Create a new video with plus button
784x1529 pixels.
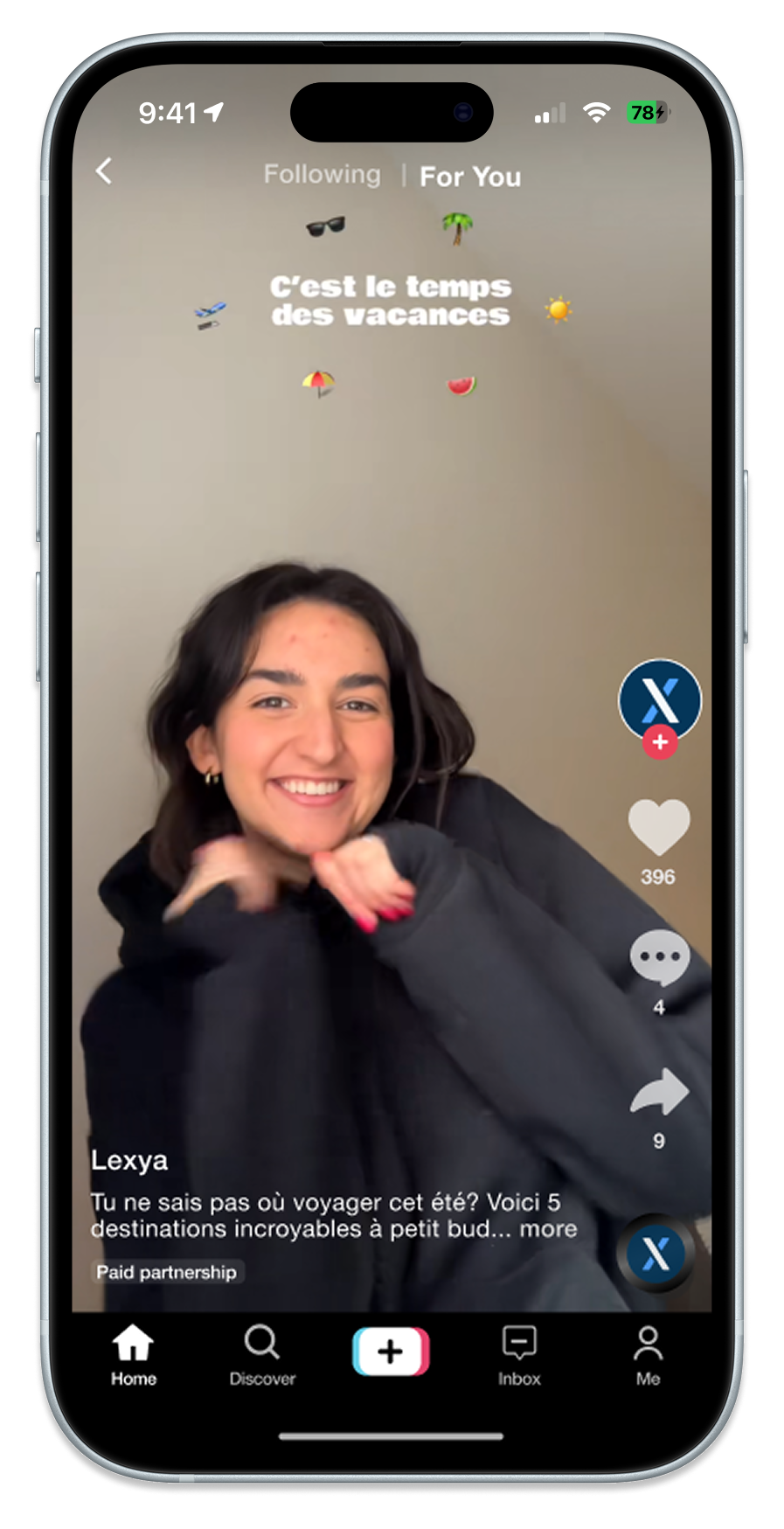coord(391,1352)
